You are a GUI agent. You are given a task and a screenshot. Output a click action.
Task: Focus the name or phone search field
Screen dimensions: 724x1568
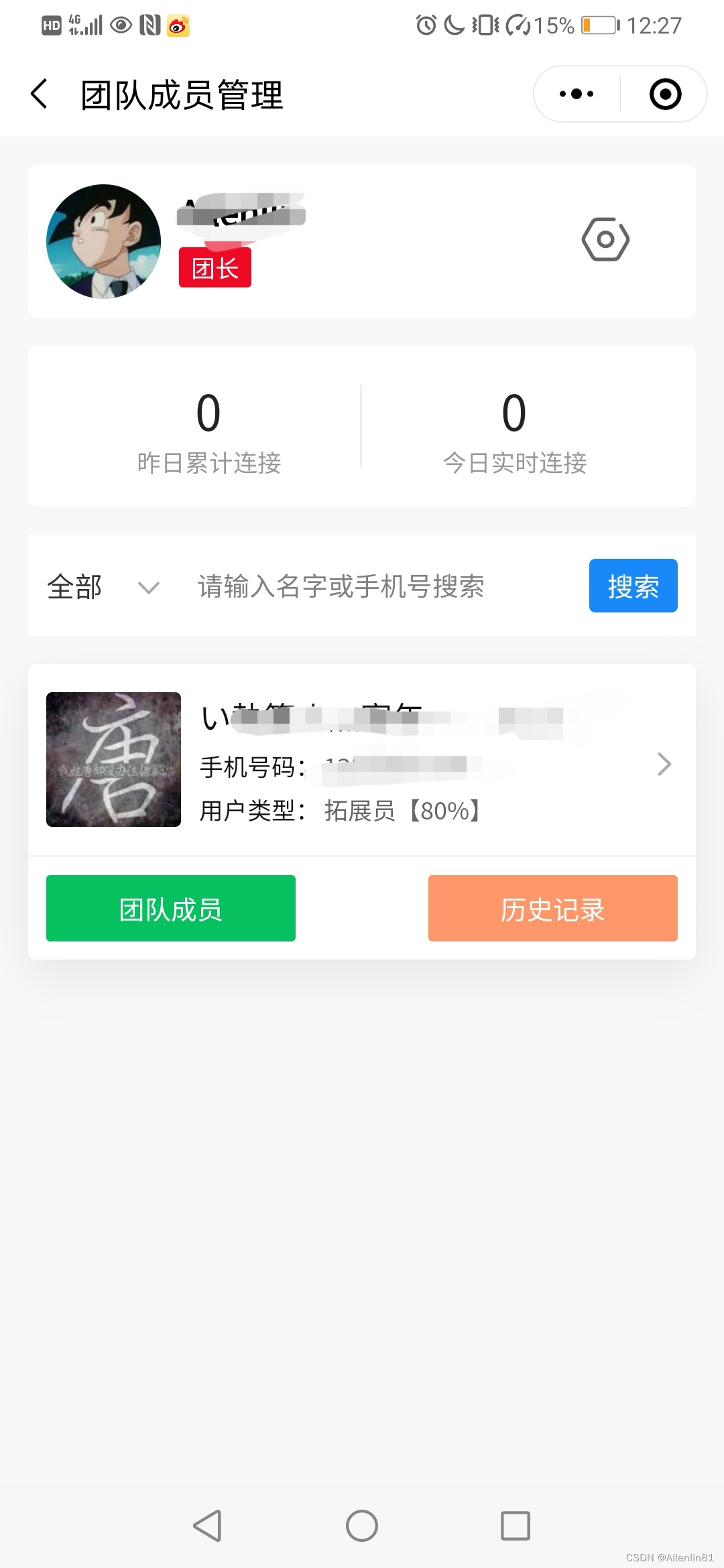click(x=375, y=587)
